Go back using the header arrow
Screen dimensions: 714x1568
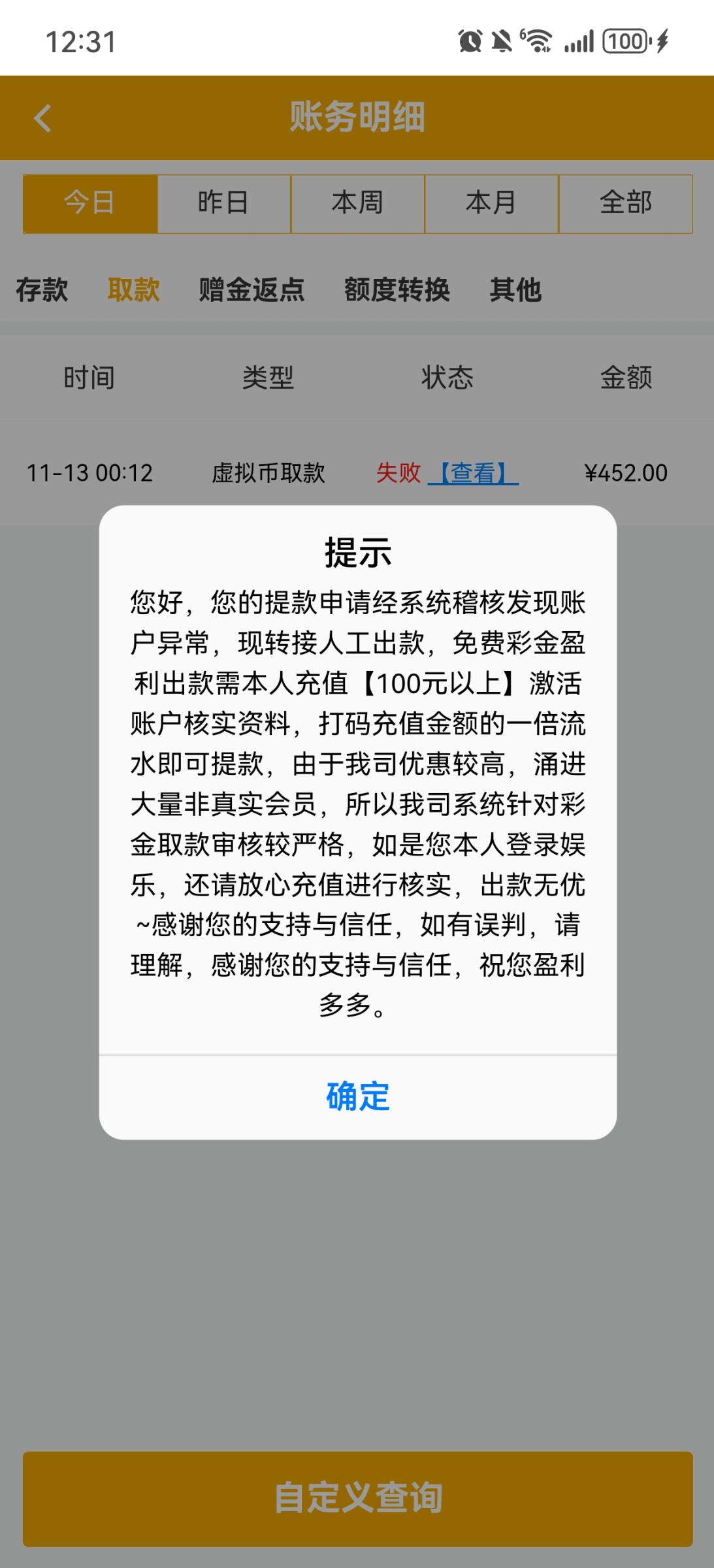tap(43, 118)
